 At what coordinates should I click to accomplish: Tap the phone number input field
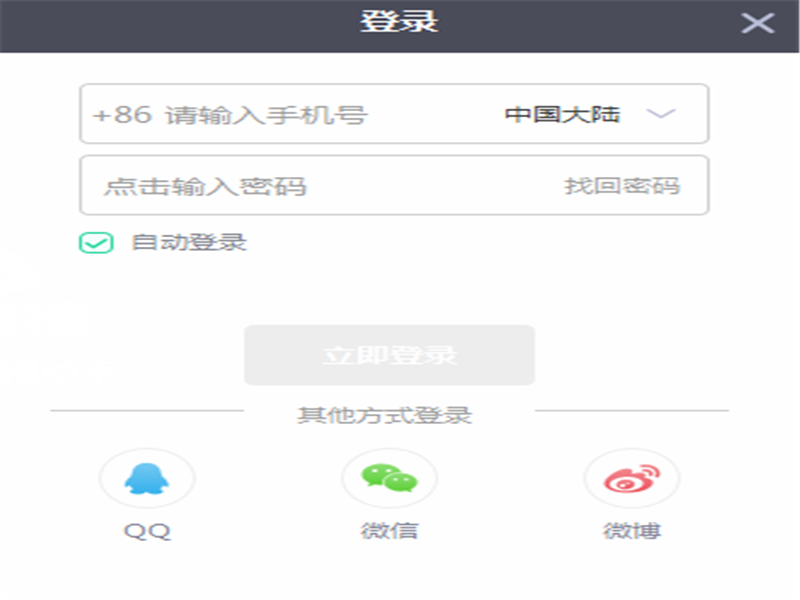290,115
